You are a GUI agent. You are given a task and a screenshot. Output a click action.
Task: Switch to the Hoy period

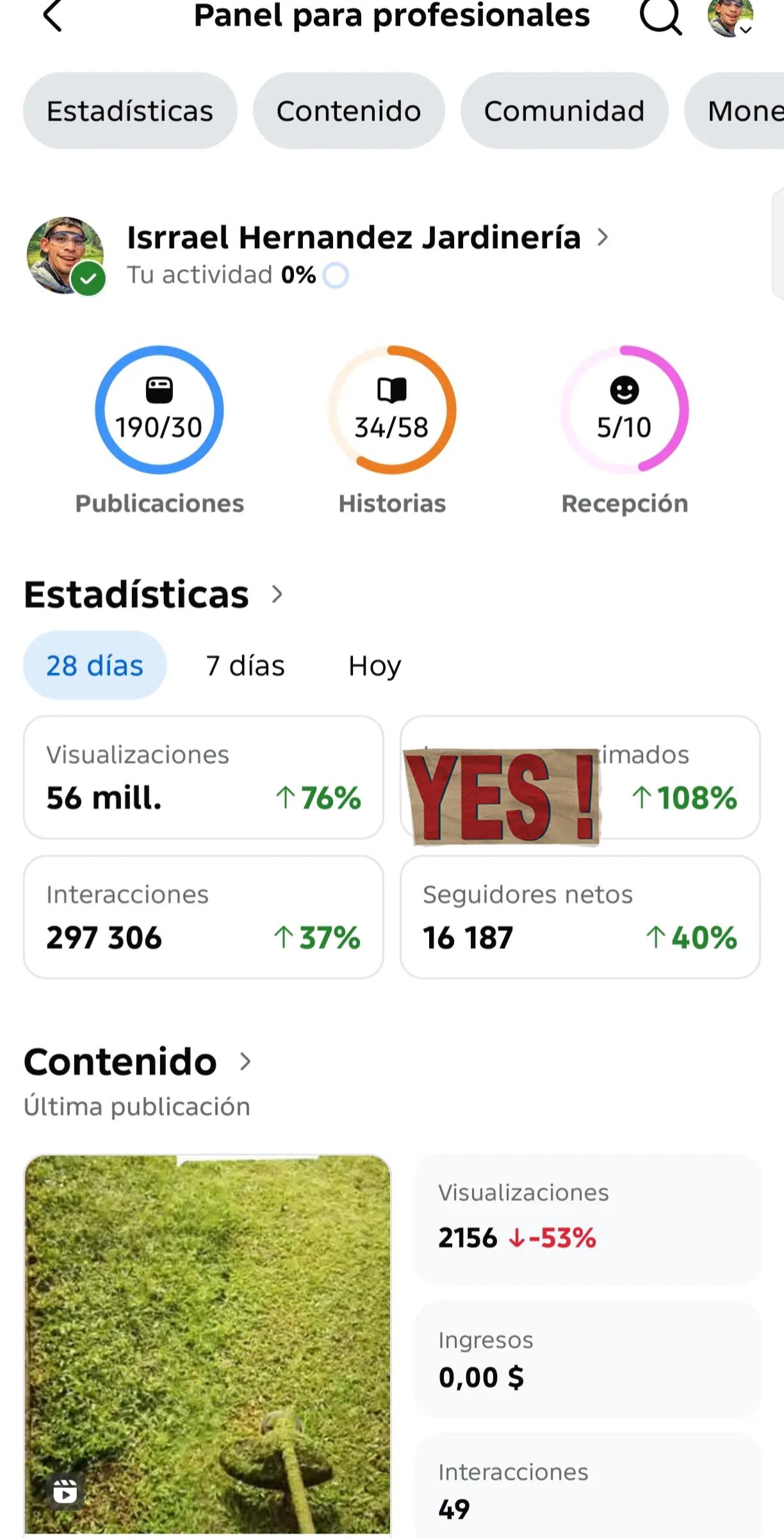pyautogui.click(x=375, y=665)
